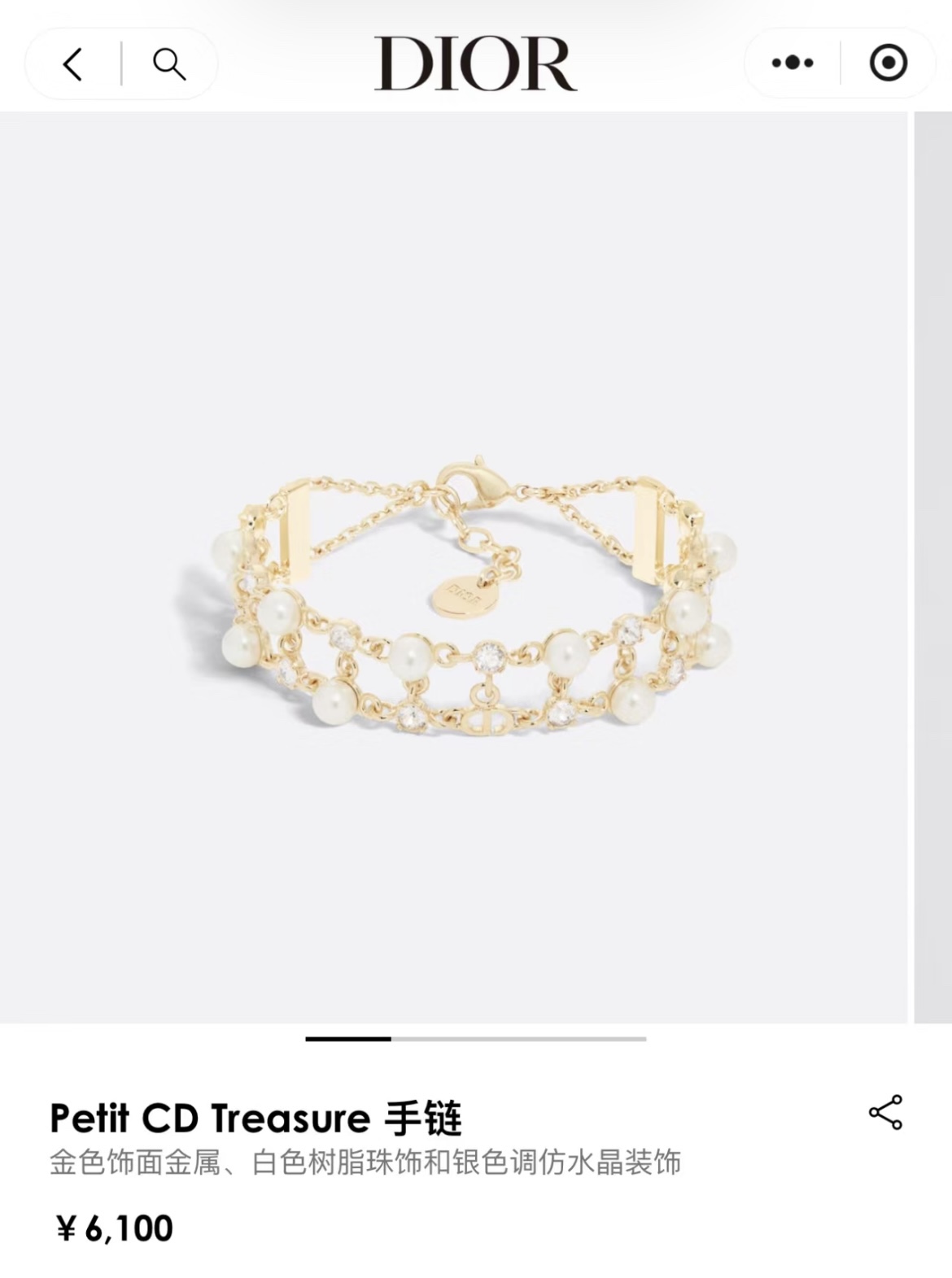
Task: Open the bracelet product image
Action: click(x=476, y=602)
